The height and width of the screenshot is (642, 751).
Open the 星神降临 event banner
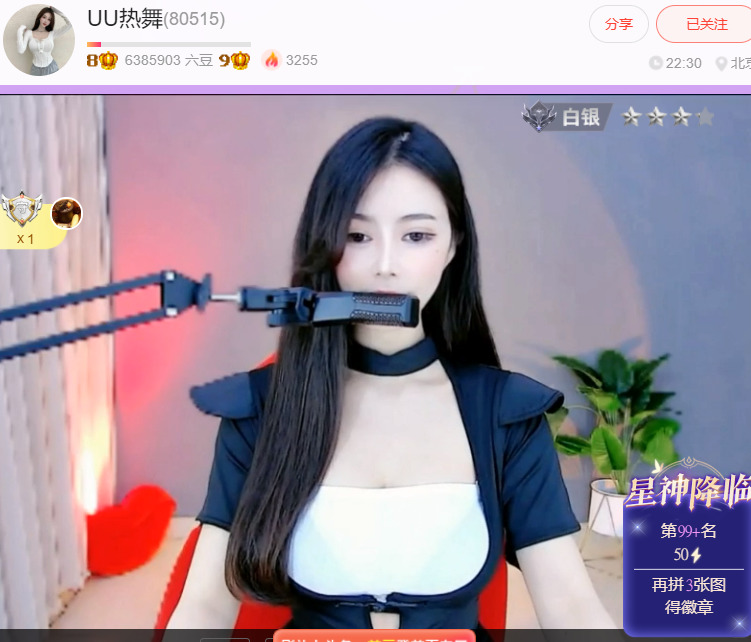click(688, 550)
